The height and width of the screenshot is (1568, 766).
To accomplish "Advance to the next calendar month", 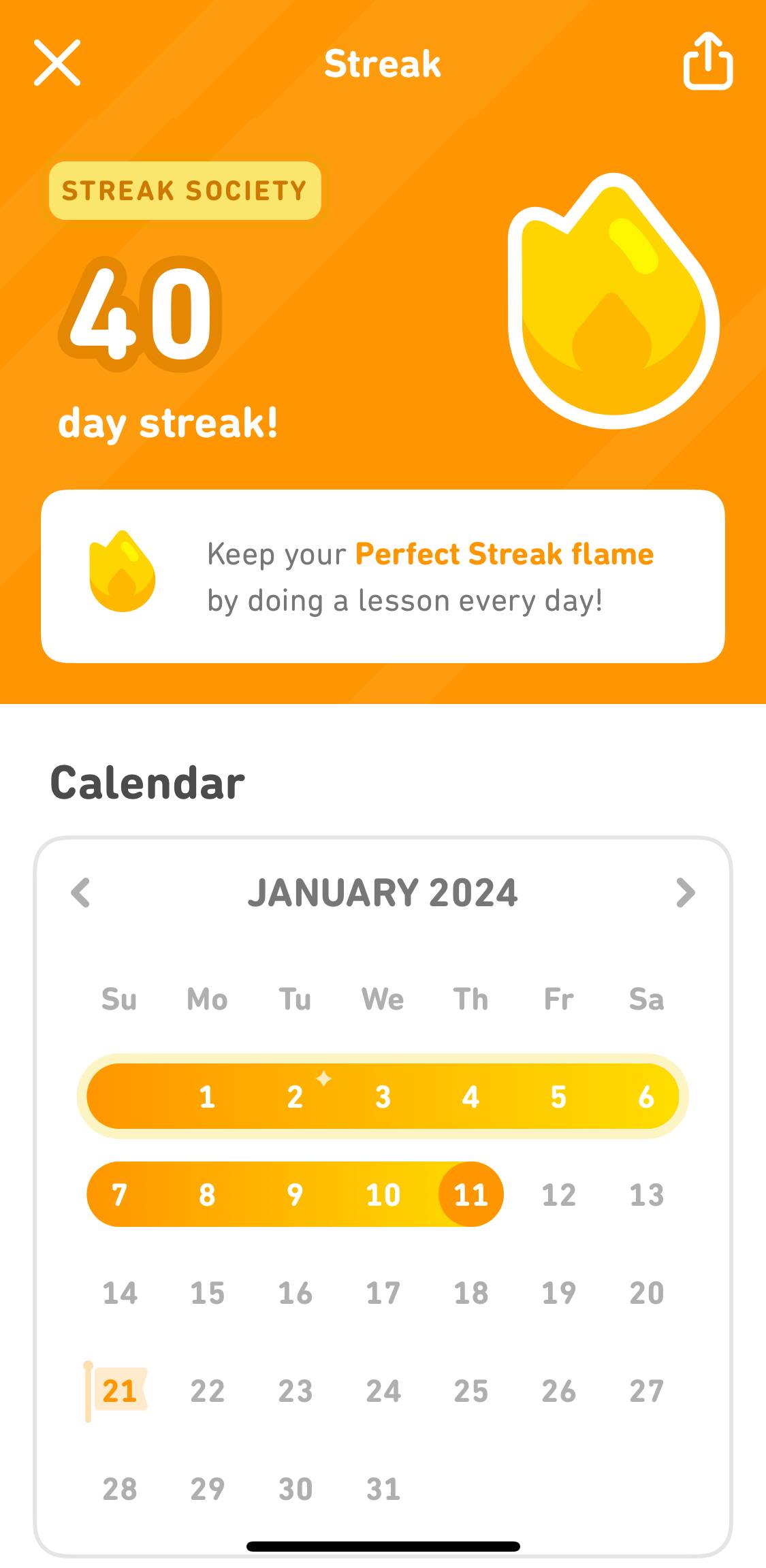I will pyautogui.click(x=686, y=893).
